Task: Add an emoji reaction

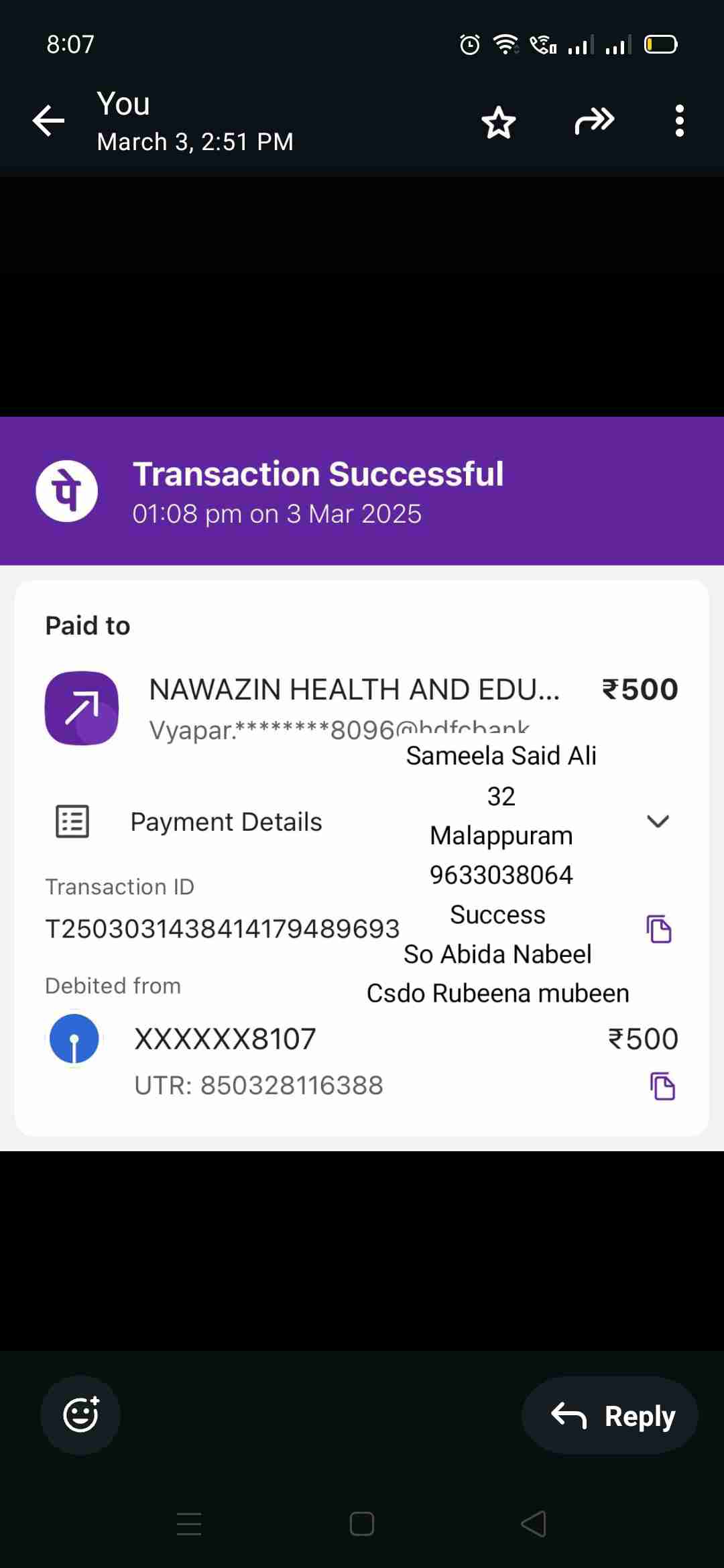Action: coord(80,1415)
